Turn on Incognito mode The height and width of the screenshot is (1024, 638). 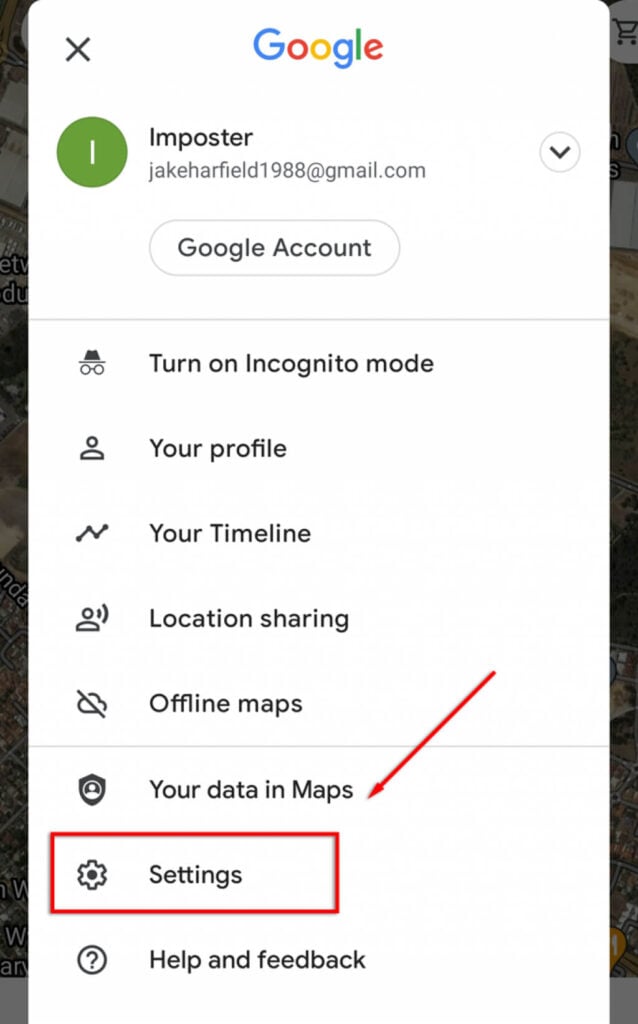(x=290, y=363)
